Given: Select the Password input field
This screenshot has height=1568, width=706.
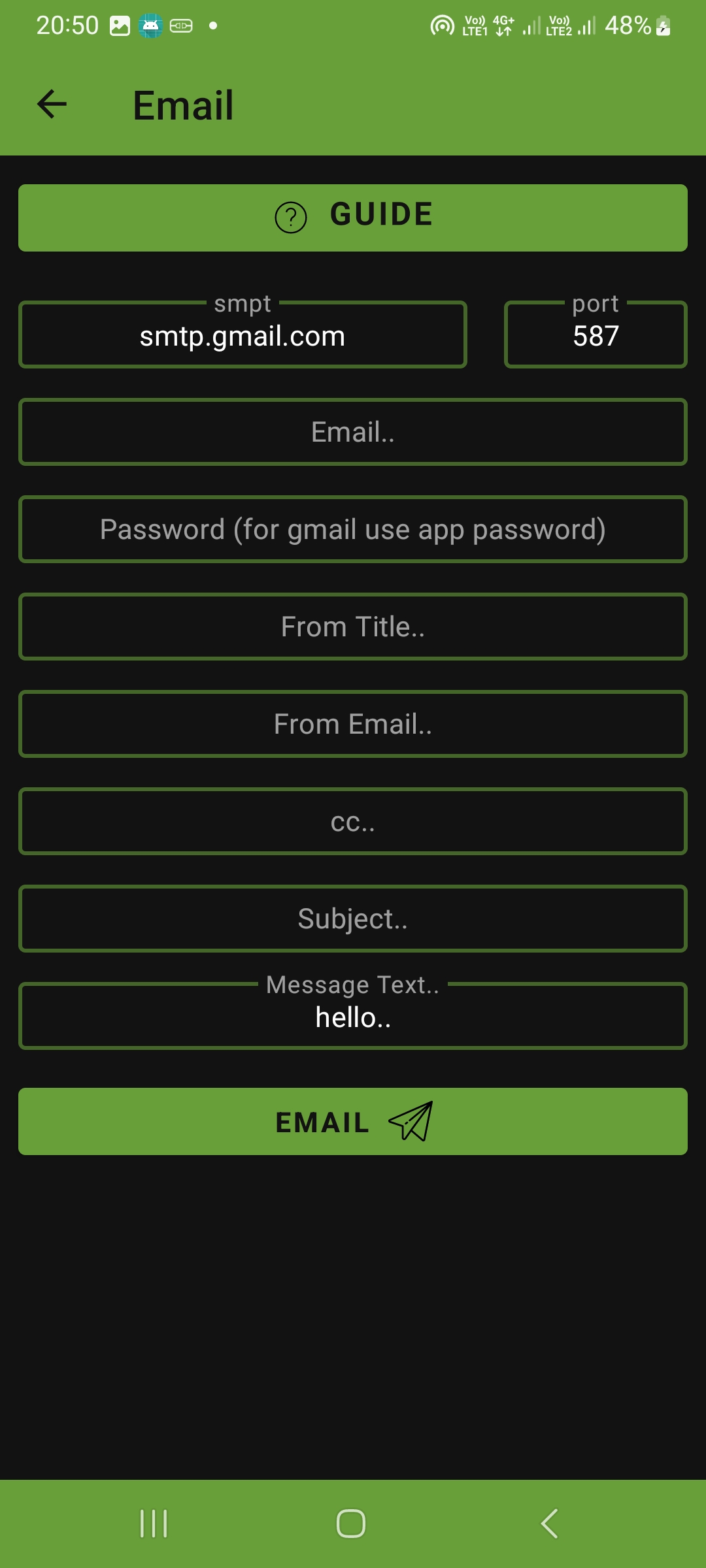Looking at the screenshot, I should coord(353,530).
